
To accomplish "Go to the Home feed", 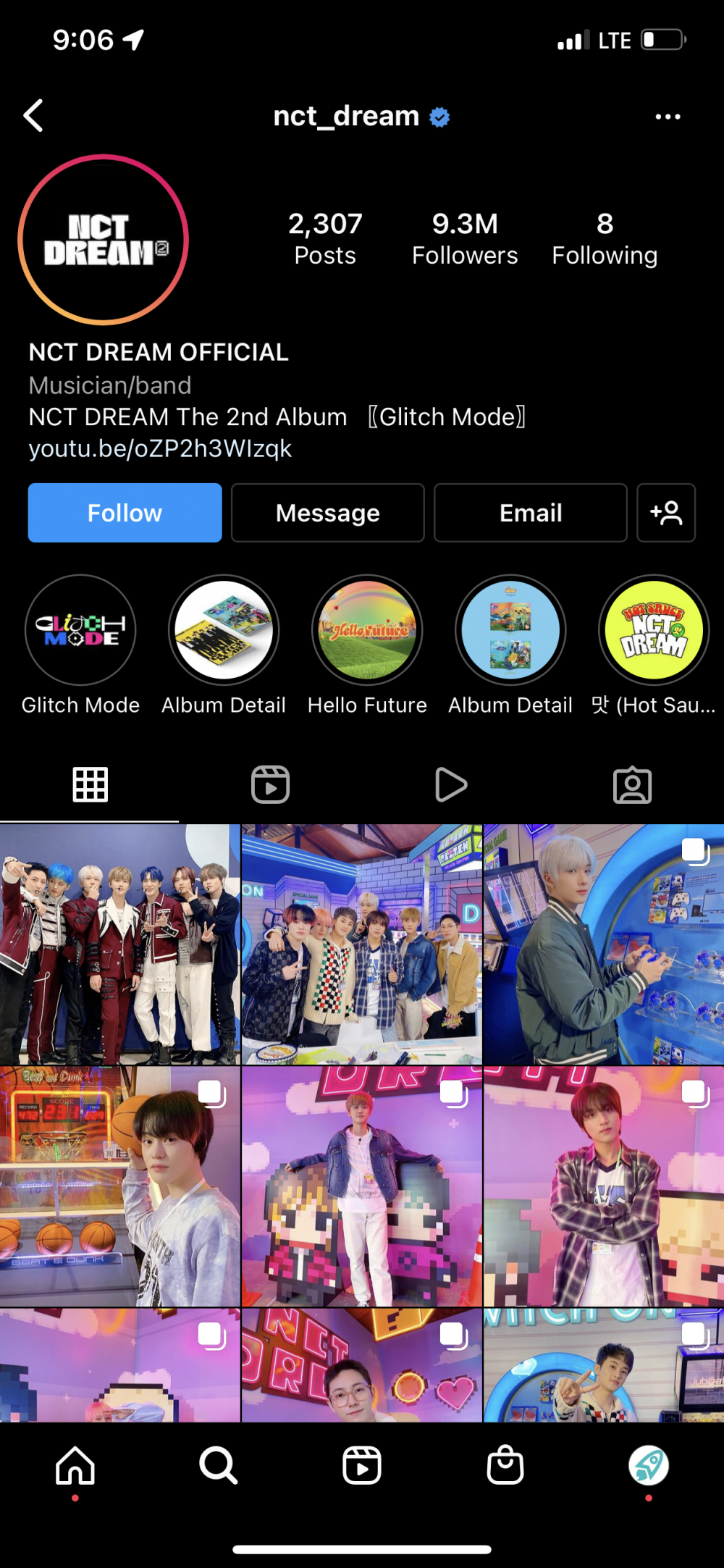I will point(75,1466).
